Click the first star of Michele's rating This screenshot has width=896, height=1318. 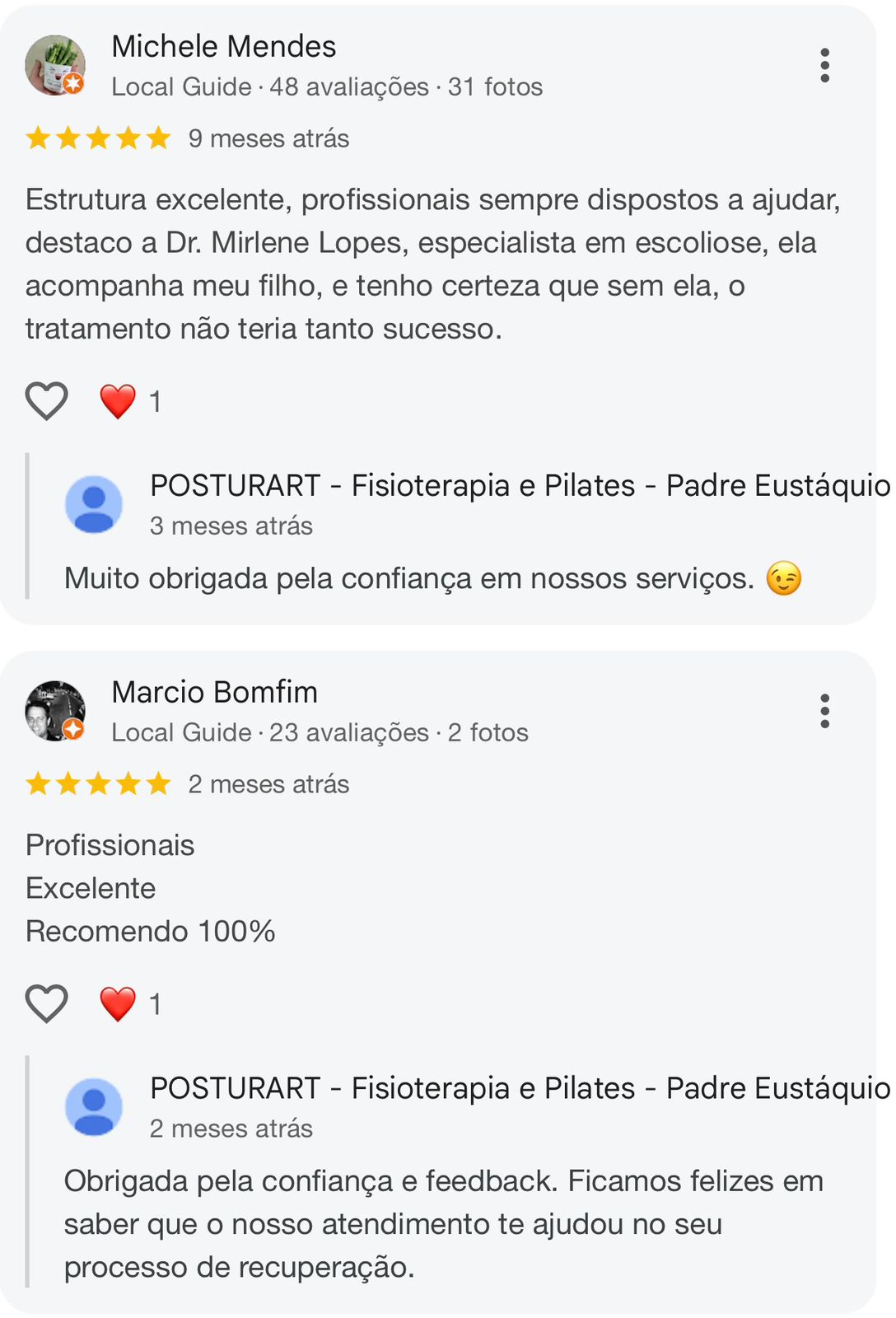point(40,138)
